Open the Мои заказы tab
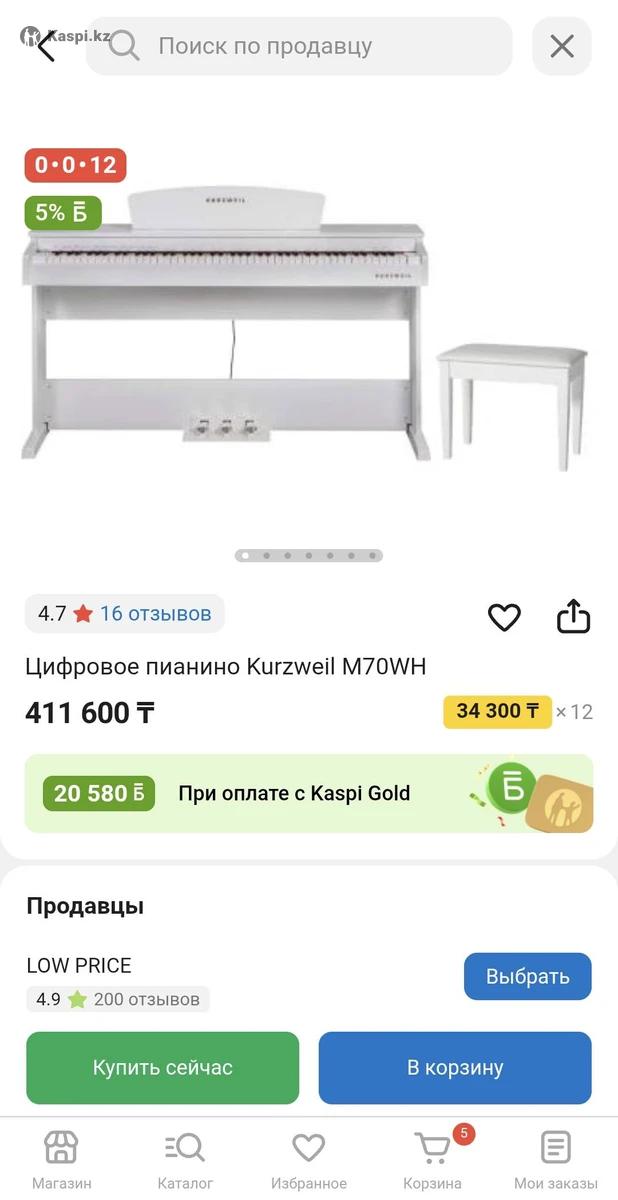This screenshot has width=618, height=1200. click(555, 1160)
